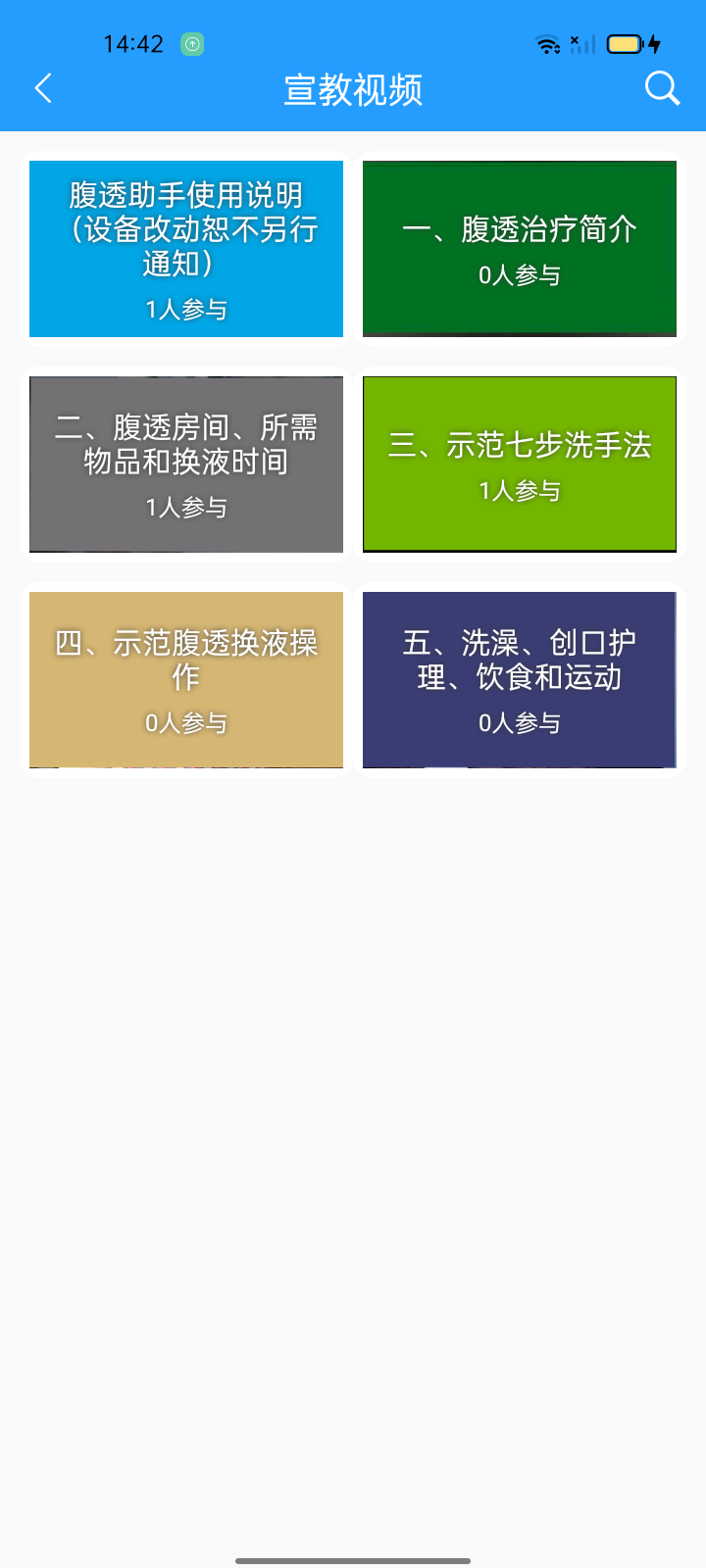View the 五、洗澡、创口护理、饮食和运动 video
The width and height of the screenshot is (706, 1568).
pyautogui.click(x=520, y=680)
